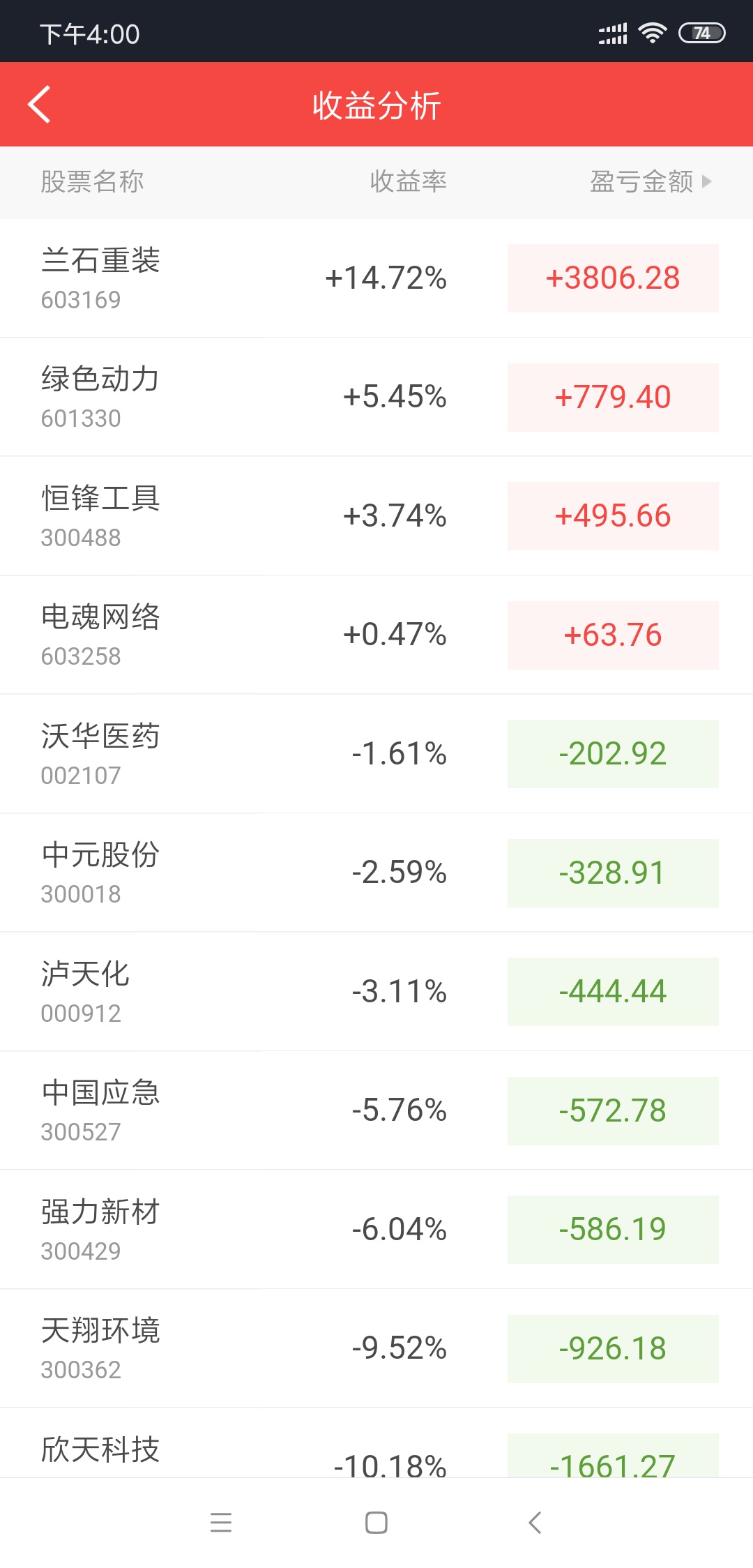This screenshot has height=1568, width=753.
Task: Open the 强力新材 300429 row
Action: pyautogui.click(x=376, y=1230)
